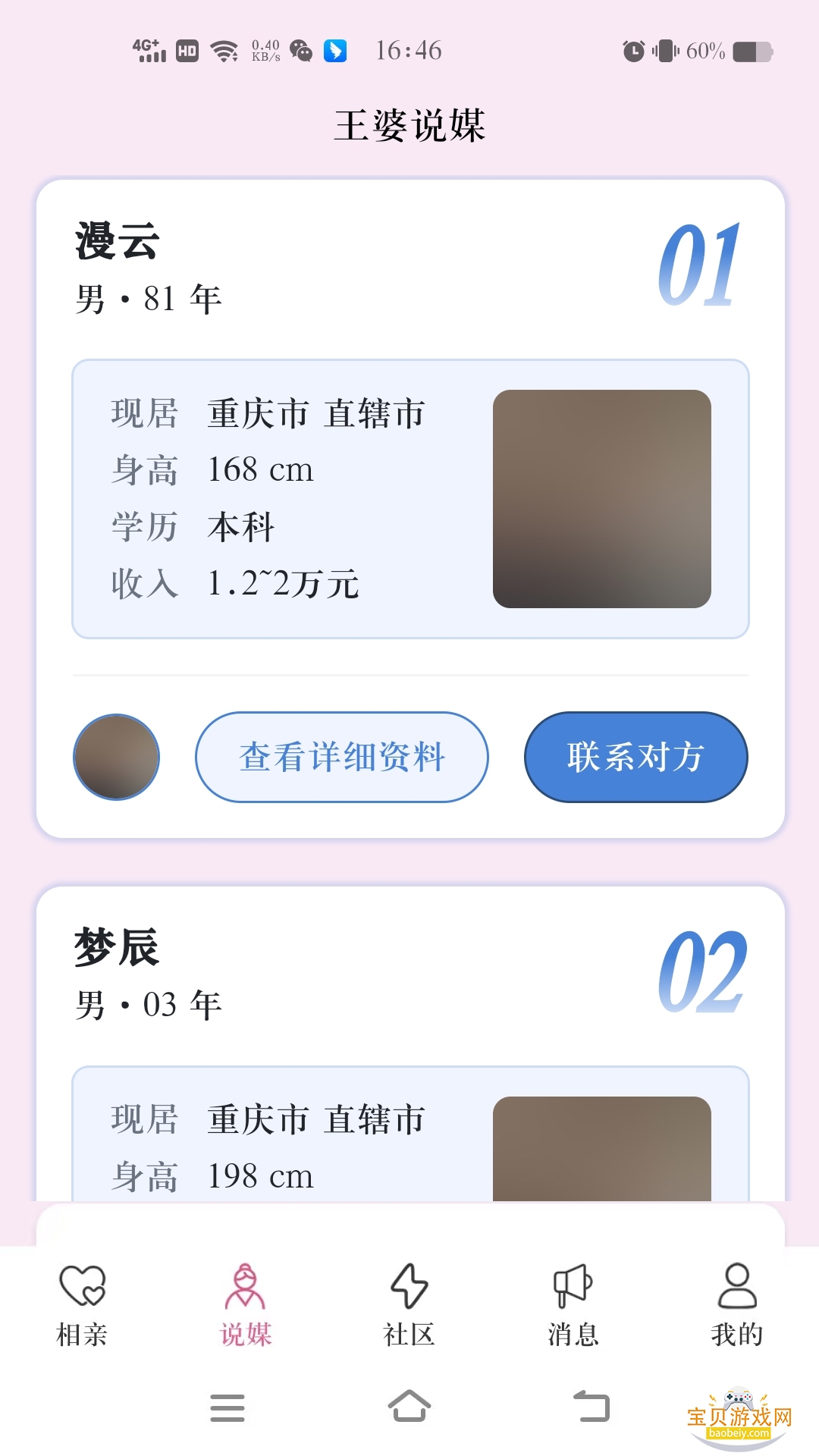
Task: Open 漫云's large profile photo
Action: pos(603,497)
